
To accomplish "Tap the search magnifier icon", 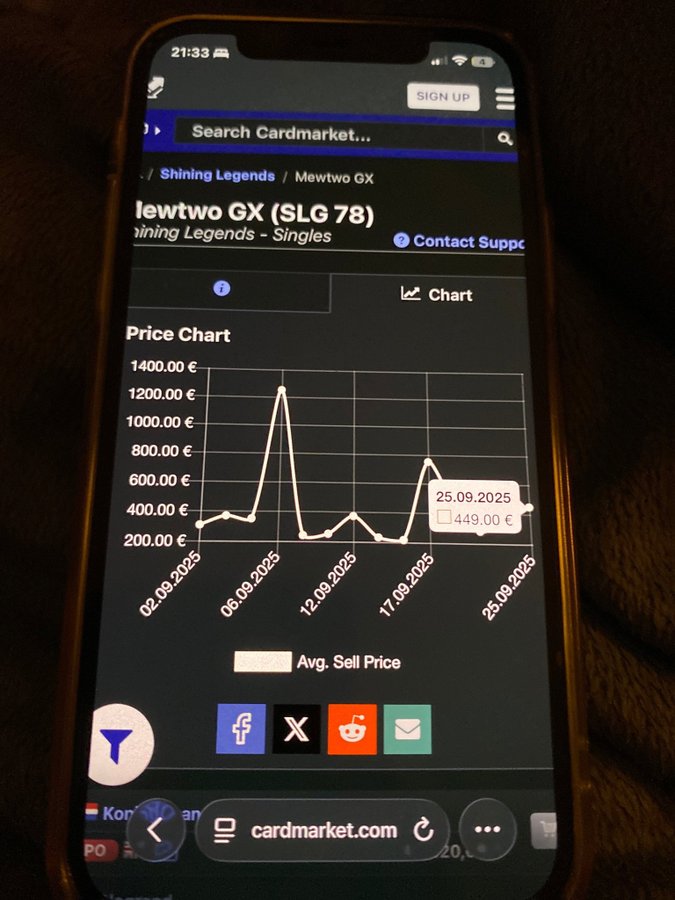I will (x=505, y=138).
